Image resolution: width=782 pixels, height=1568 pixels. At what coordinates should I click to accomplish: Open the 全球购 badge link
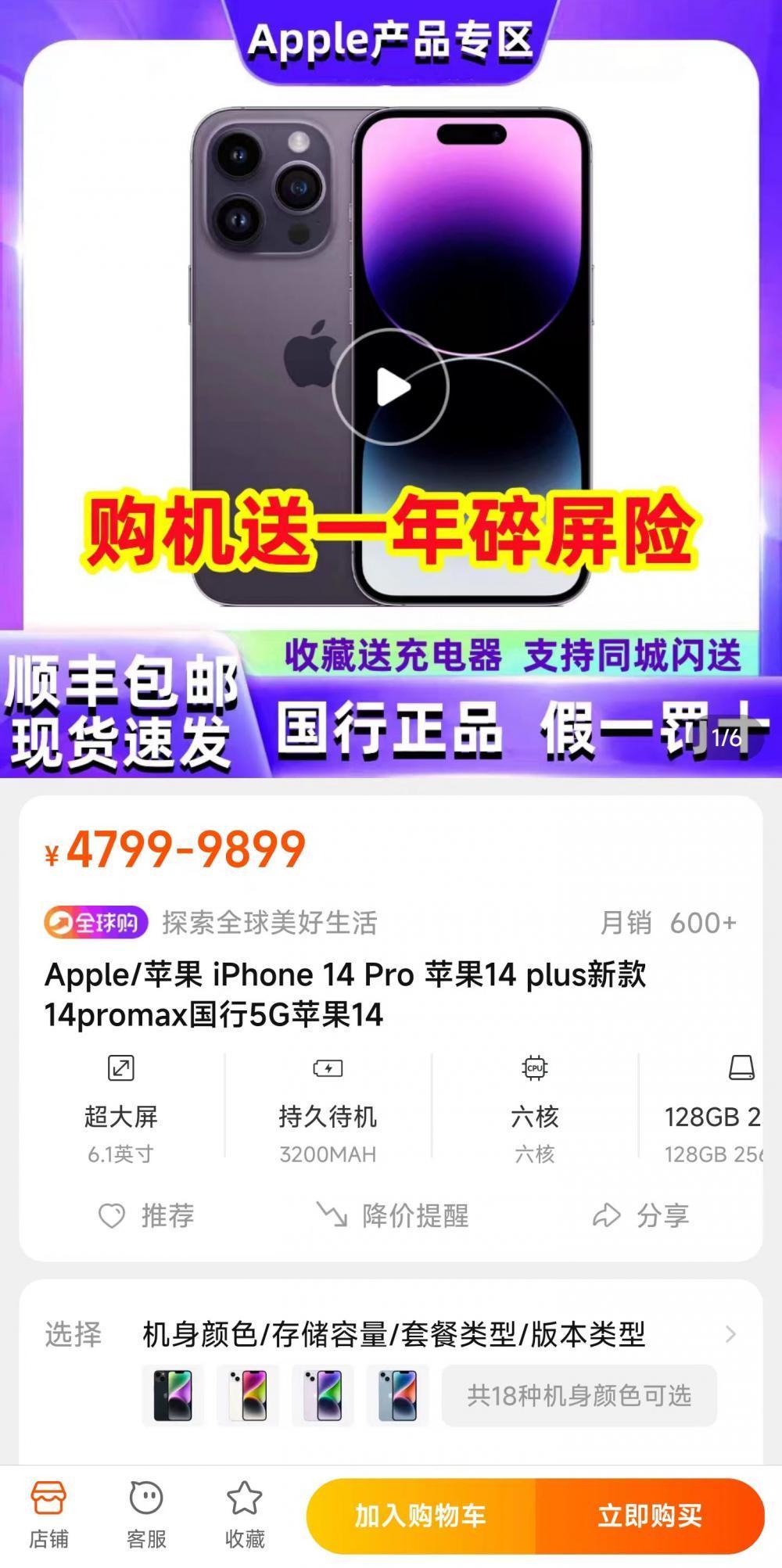(x=96, y=923)
